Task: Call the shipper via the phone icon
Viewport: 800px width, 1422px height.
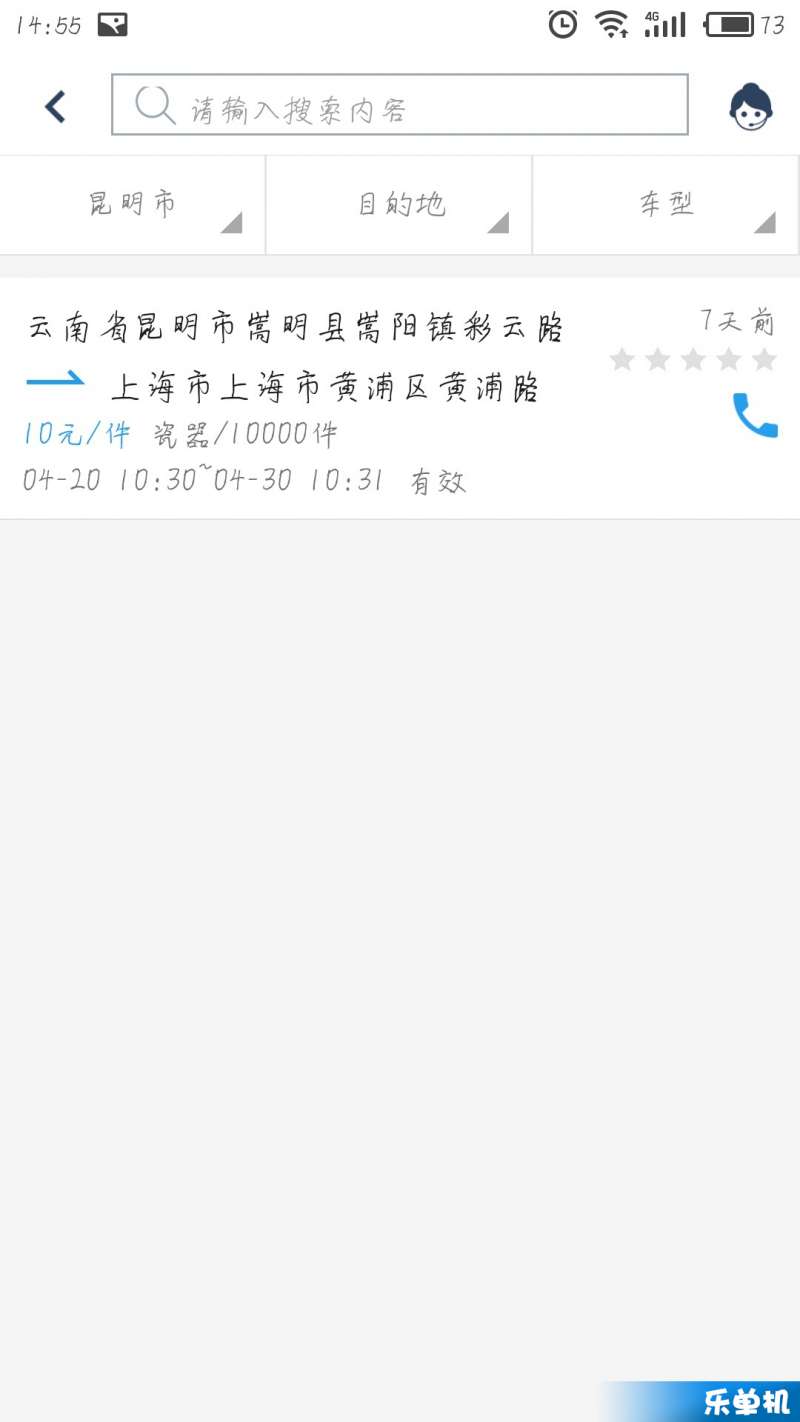Action: pos(755,415)
